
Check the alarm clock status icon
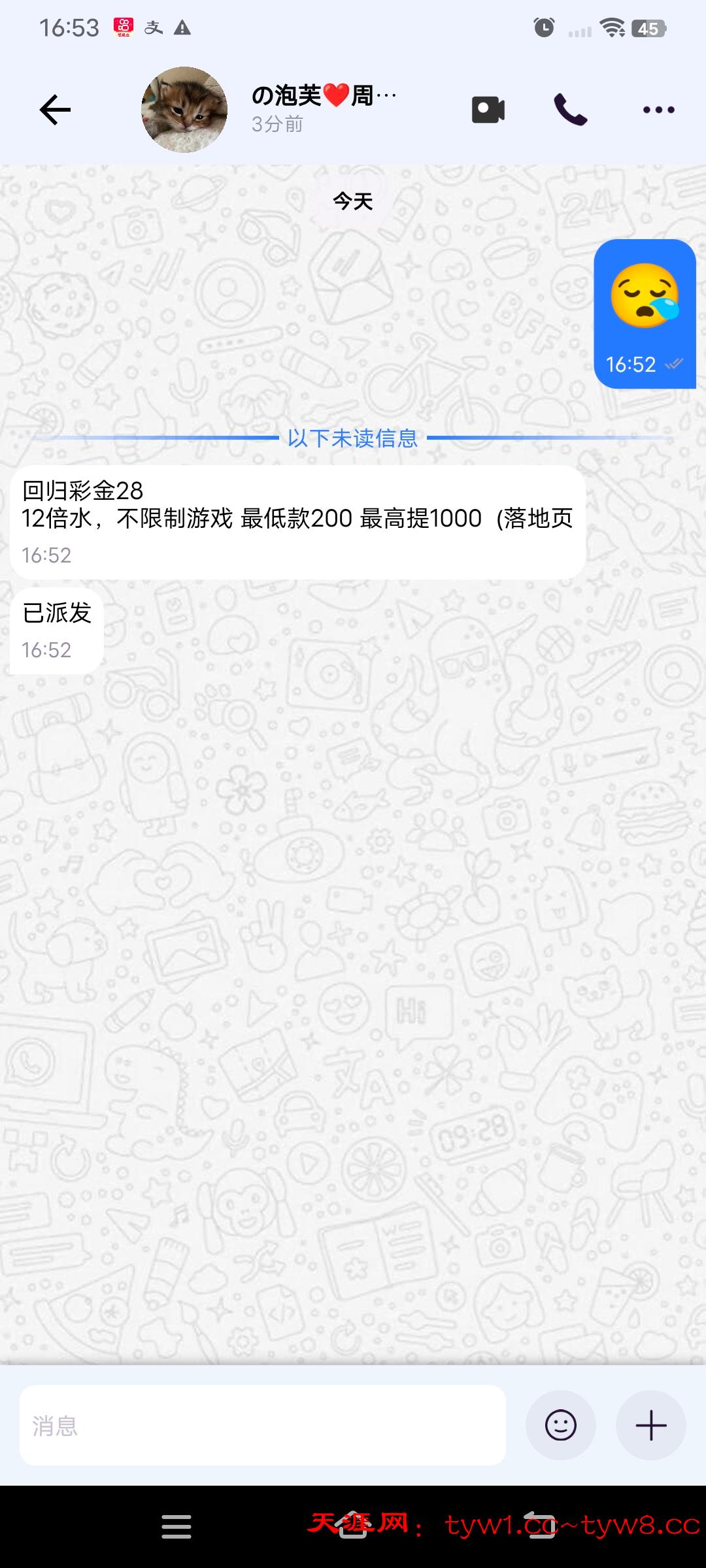(x=544, y=27)
